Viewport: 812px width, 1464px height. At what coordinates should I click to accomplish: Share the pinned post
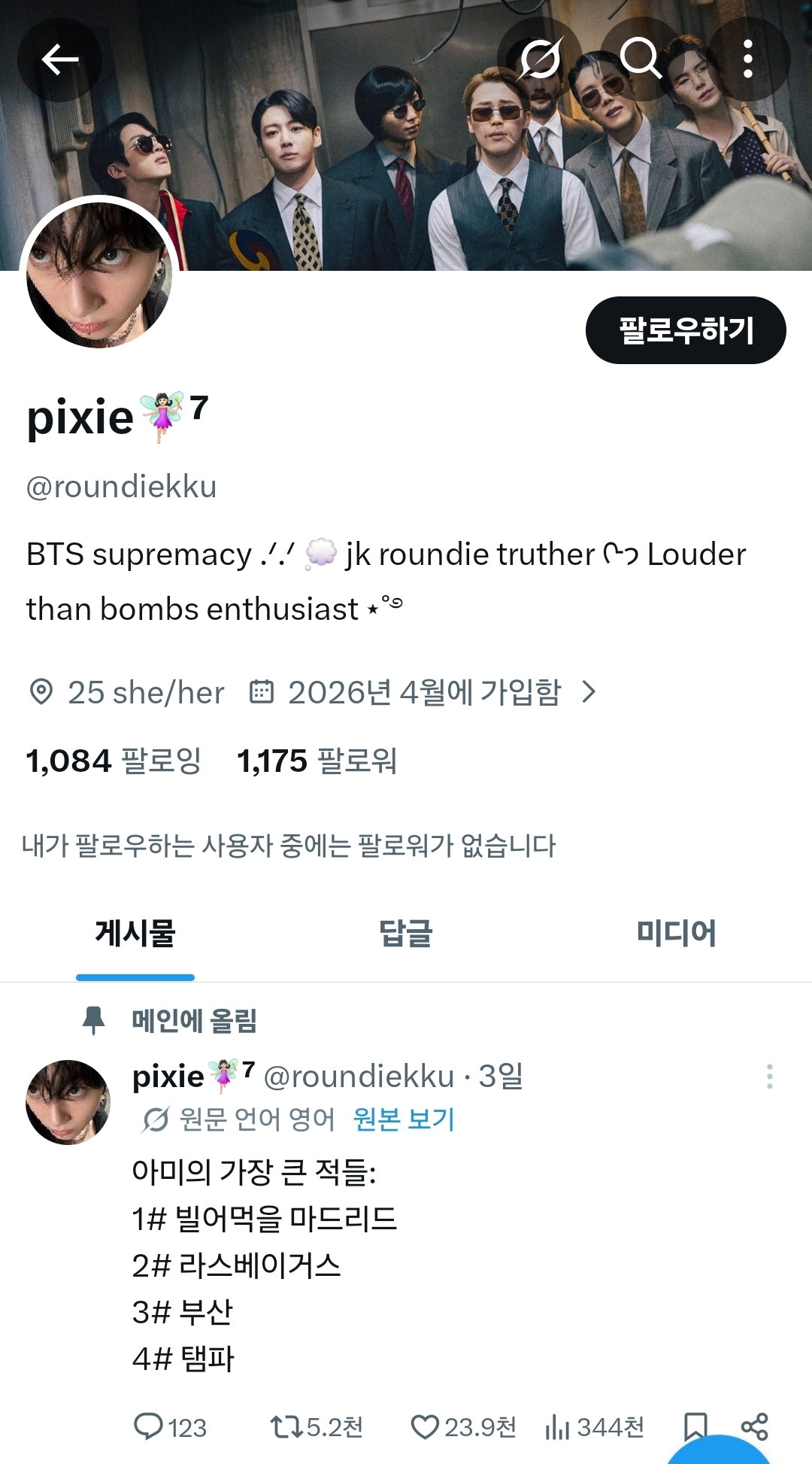click(754, 1427)
